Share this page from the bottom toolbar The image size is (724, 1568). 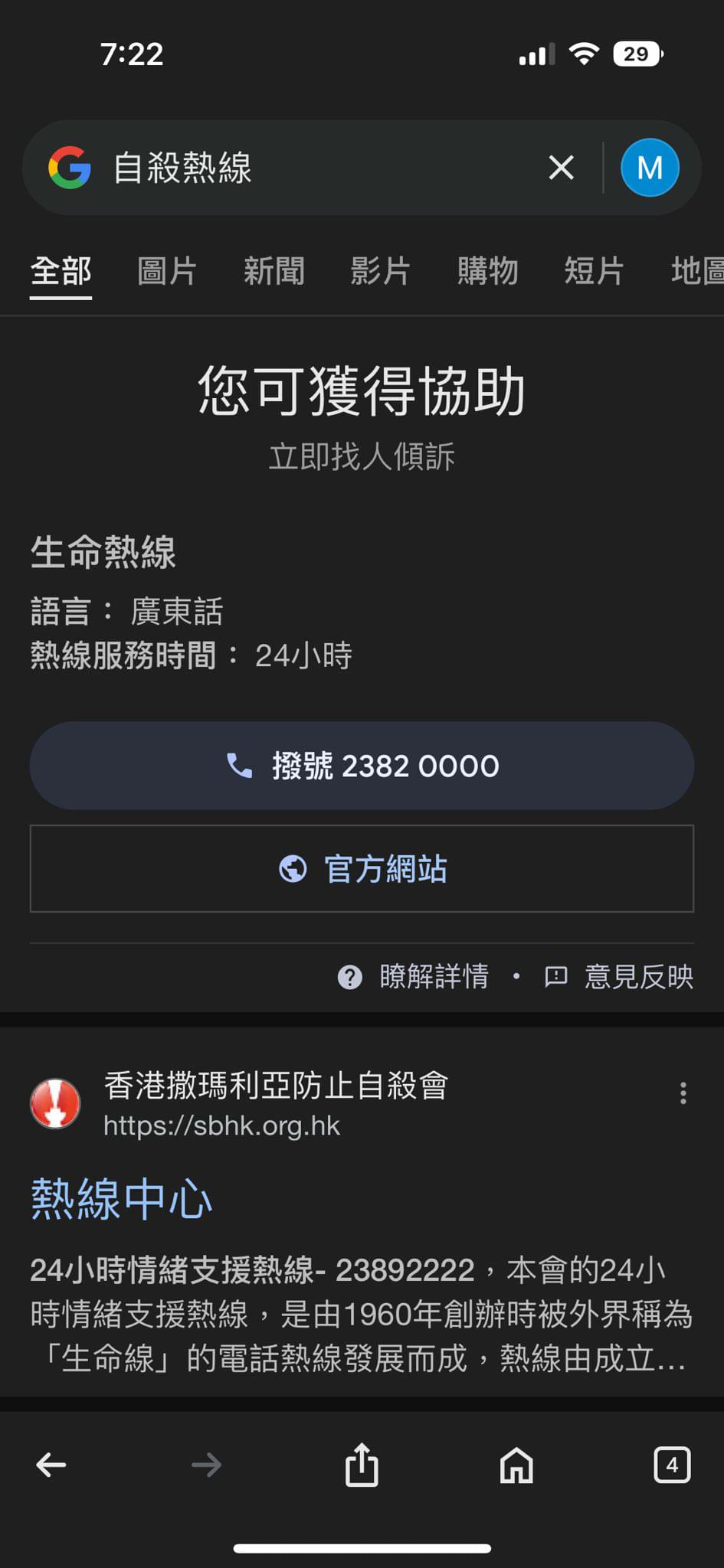coord(362,1464)
